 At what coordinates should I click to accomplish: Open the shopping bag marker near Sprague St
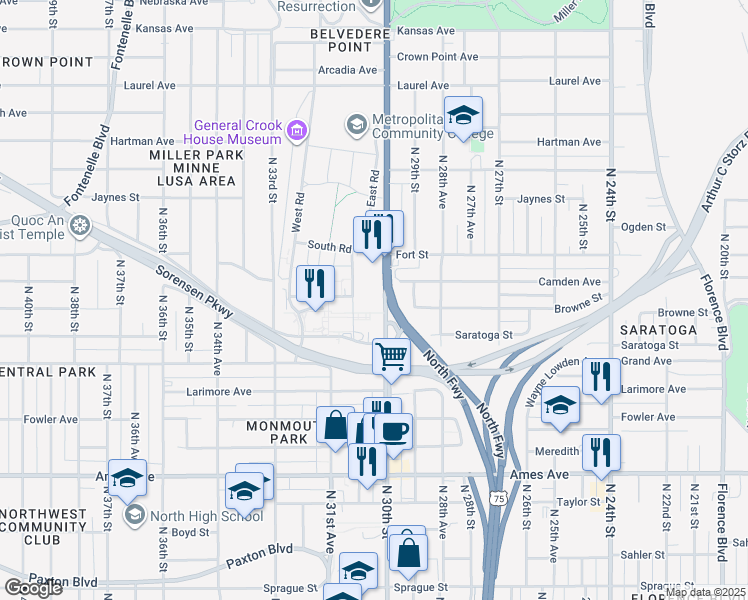tap(409, 551)
